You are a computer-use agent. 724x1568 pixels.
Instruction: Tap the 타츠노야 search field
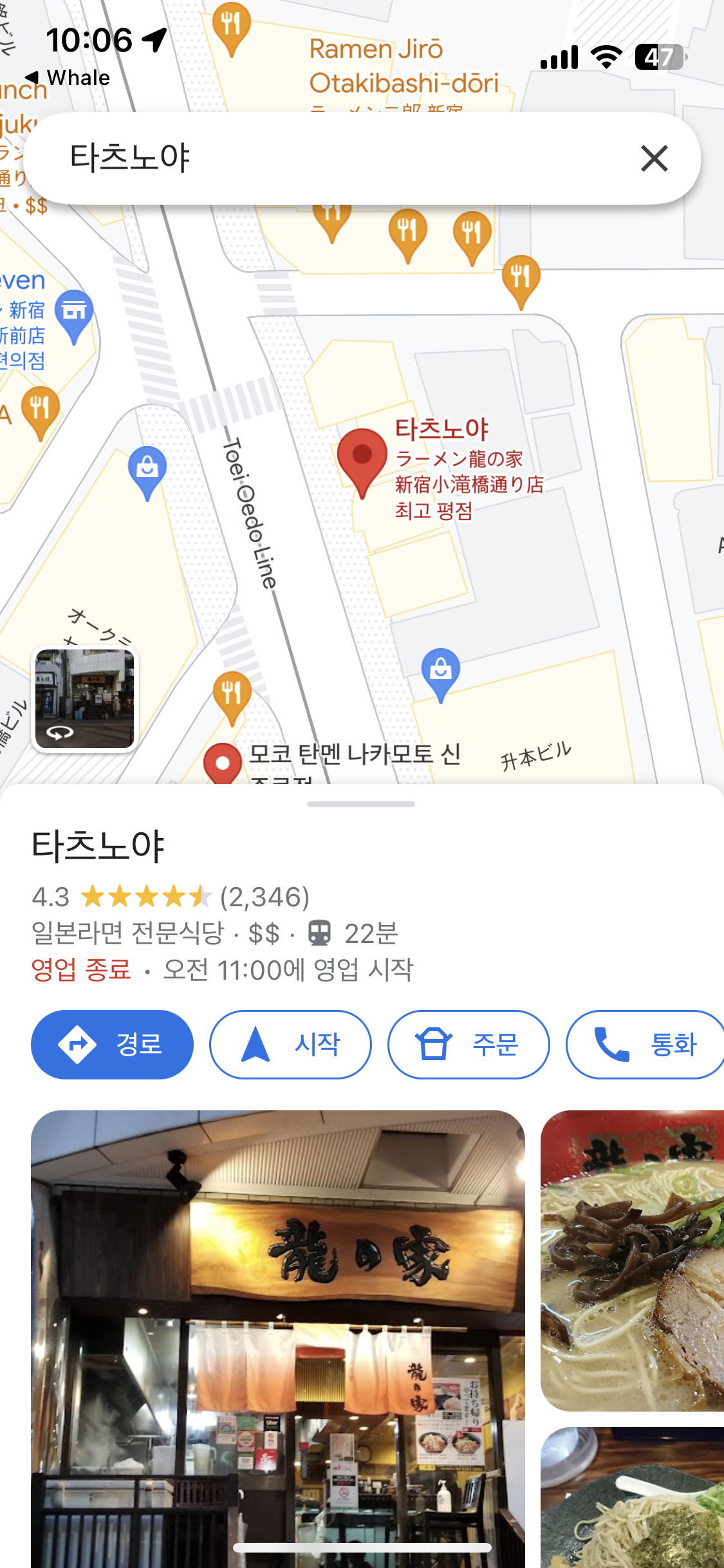[x=335, y=158]
